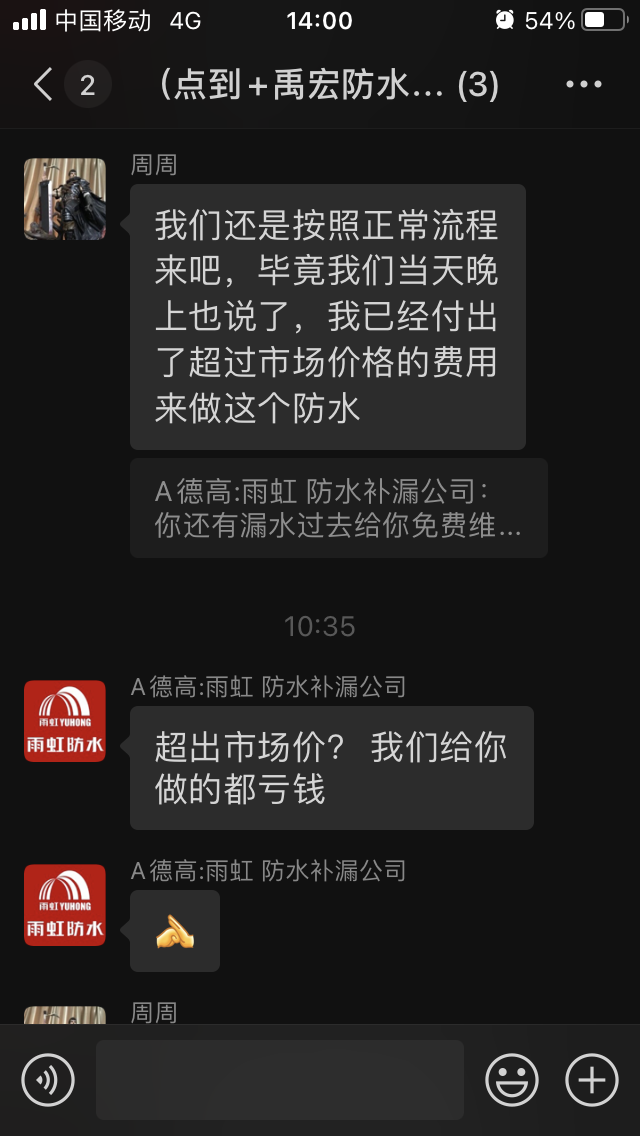This screenshot has height=1136, width=640.
Task: Open the avatar beside the hands emoji message
Action: point(65,905)
